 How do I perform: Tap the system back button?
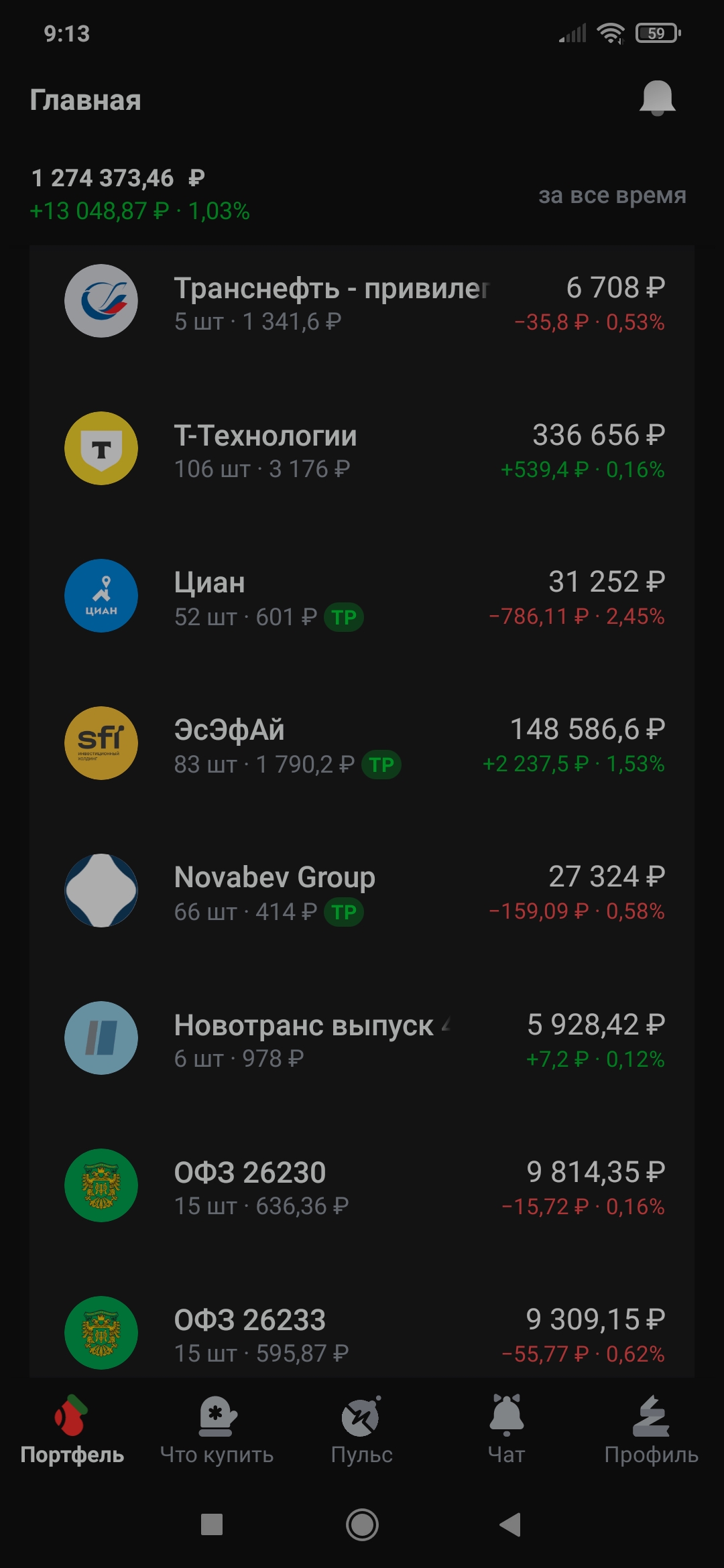pos(511,1524)
